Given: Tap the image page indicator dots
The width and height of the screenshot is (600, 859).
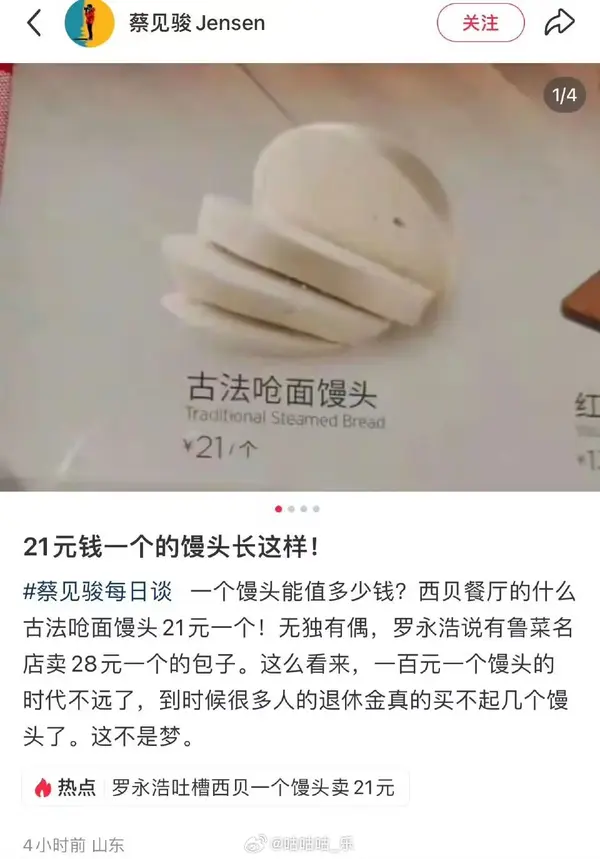Looking at the screenshot, I should point(298,508).
